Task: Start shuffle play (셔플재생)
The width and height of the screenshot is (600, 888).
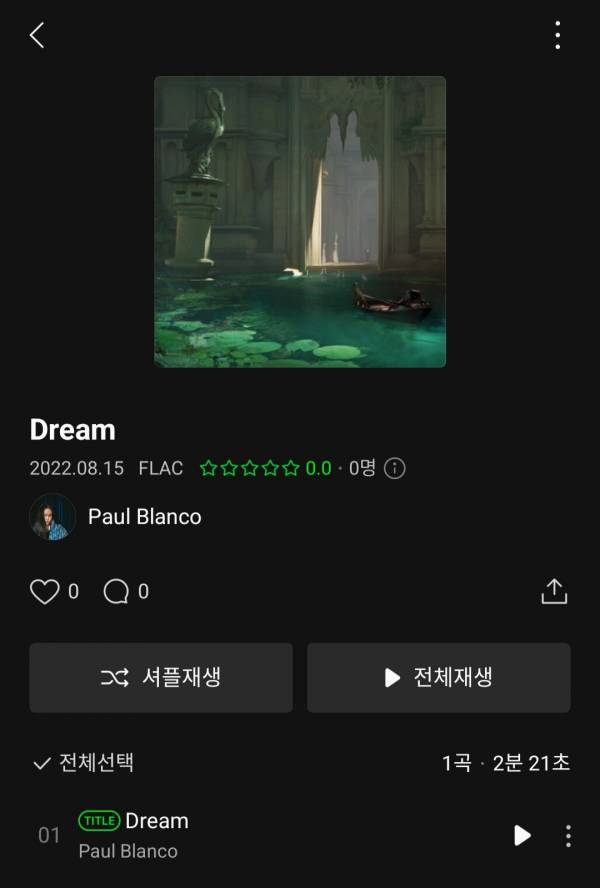Action: 161,678
